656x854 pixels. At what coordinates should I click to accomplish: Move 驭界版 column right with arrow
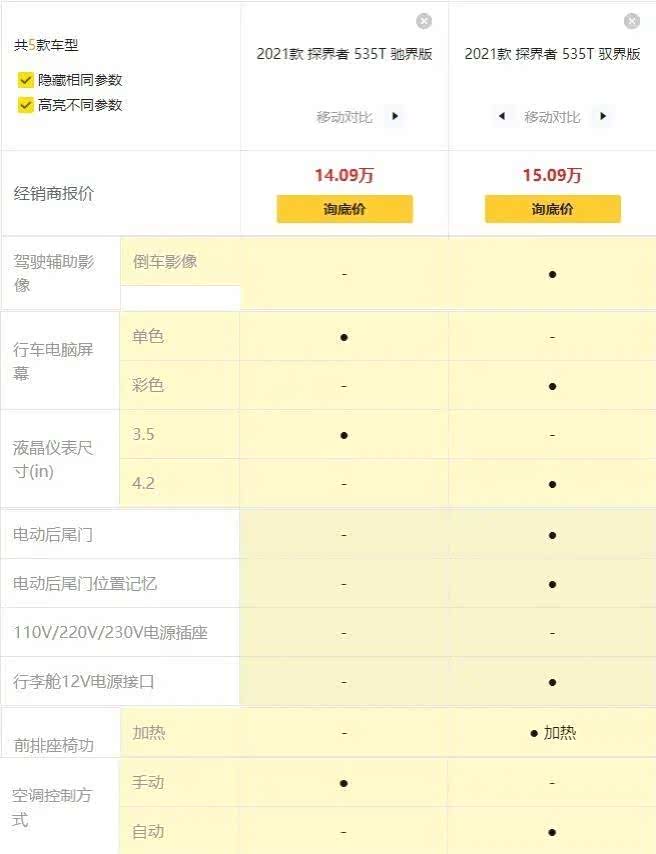pos(603,117)
